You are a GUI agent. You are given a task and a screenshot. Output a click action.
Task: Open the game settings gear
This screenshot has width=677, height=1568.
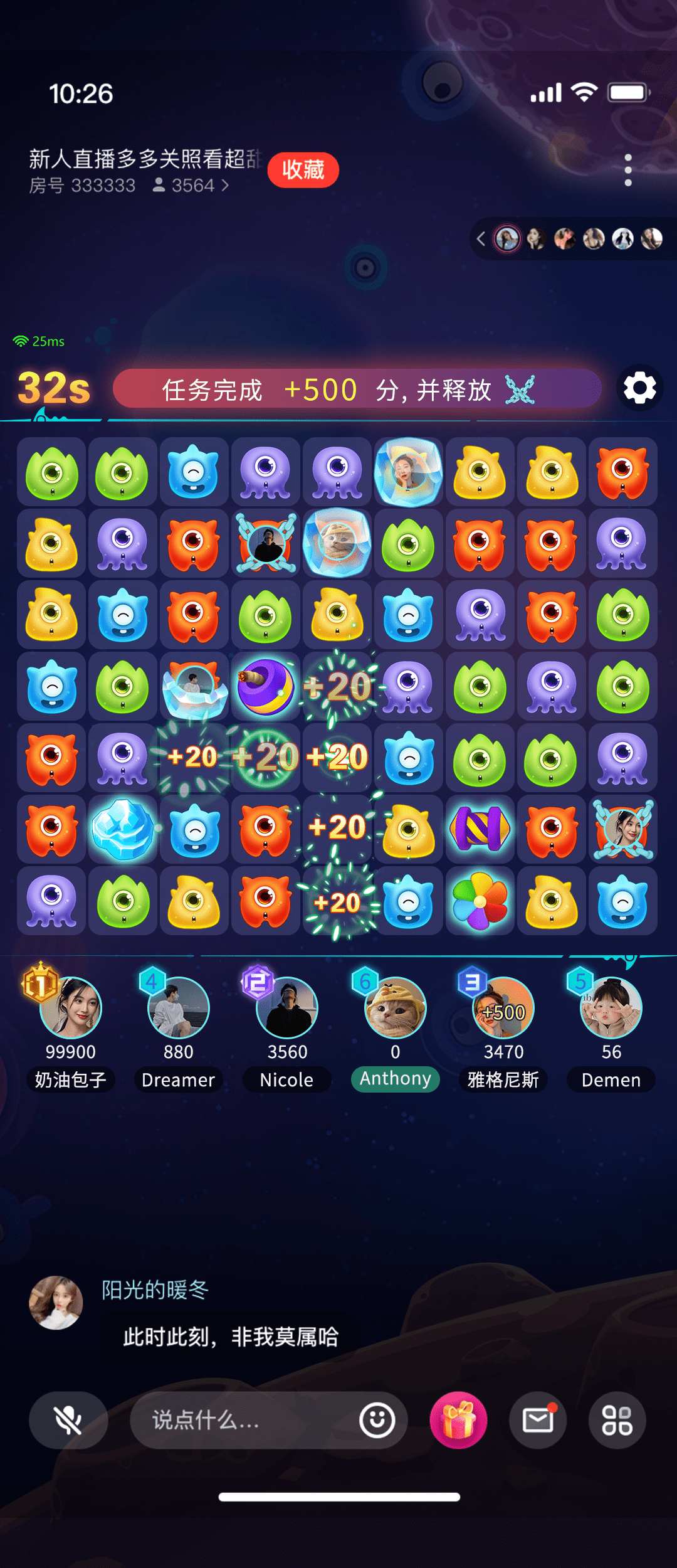pyautogui.click(x=639, y=388)
